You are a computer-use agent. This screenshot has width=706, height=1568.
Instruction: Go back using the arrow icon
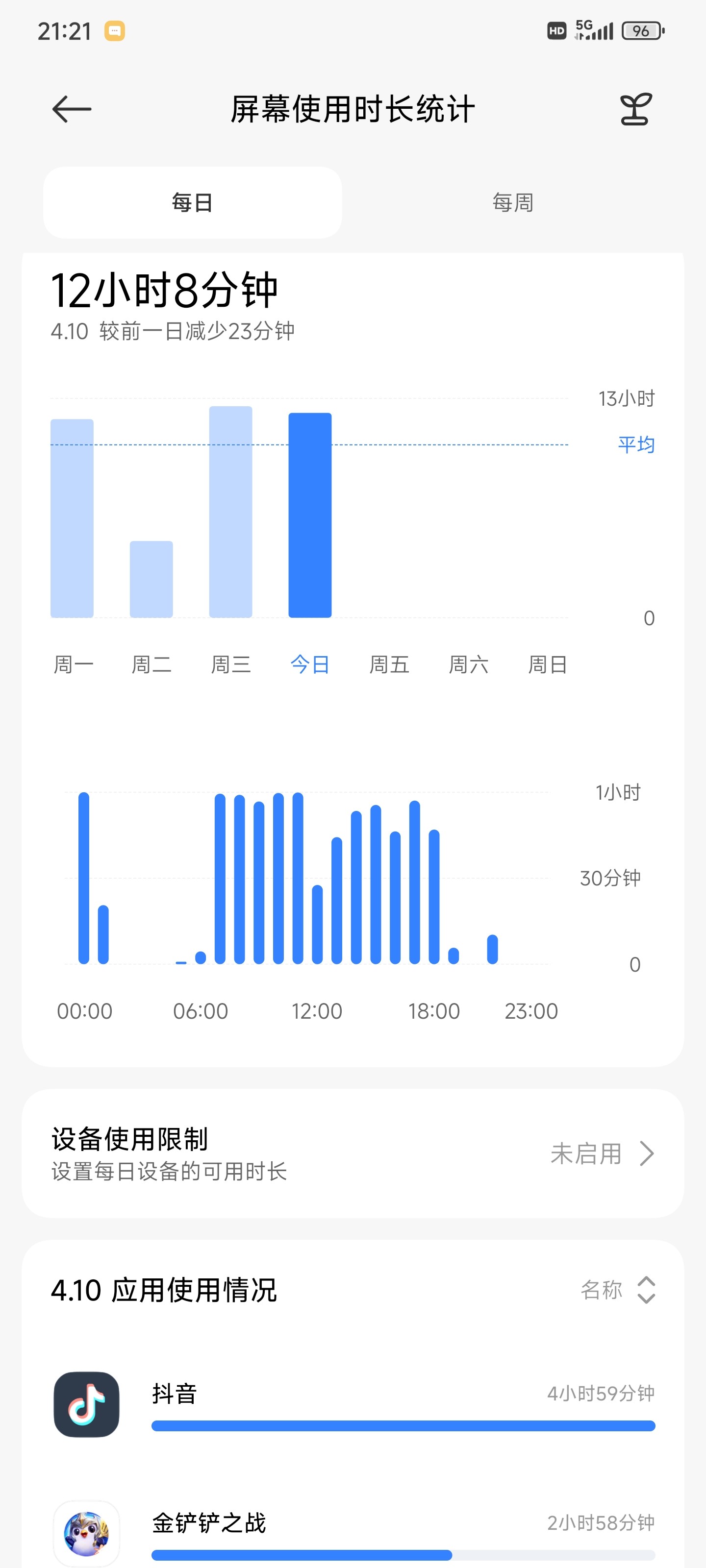[72, 110]
